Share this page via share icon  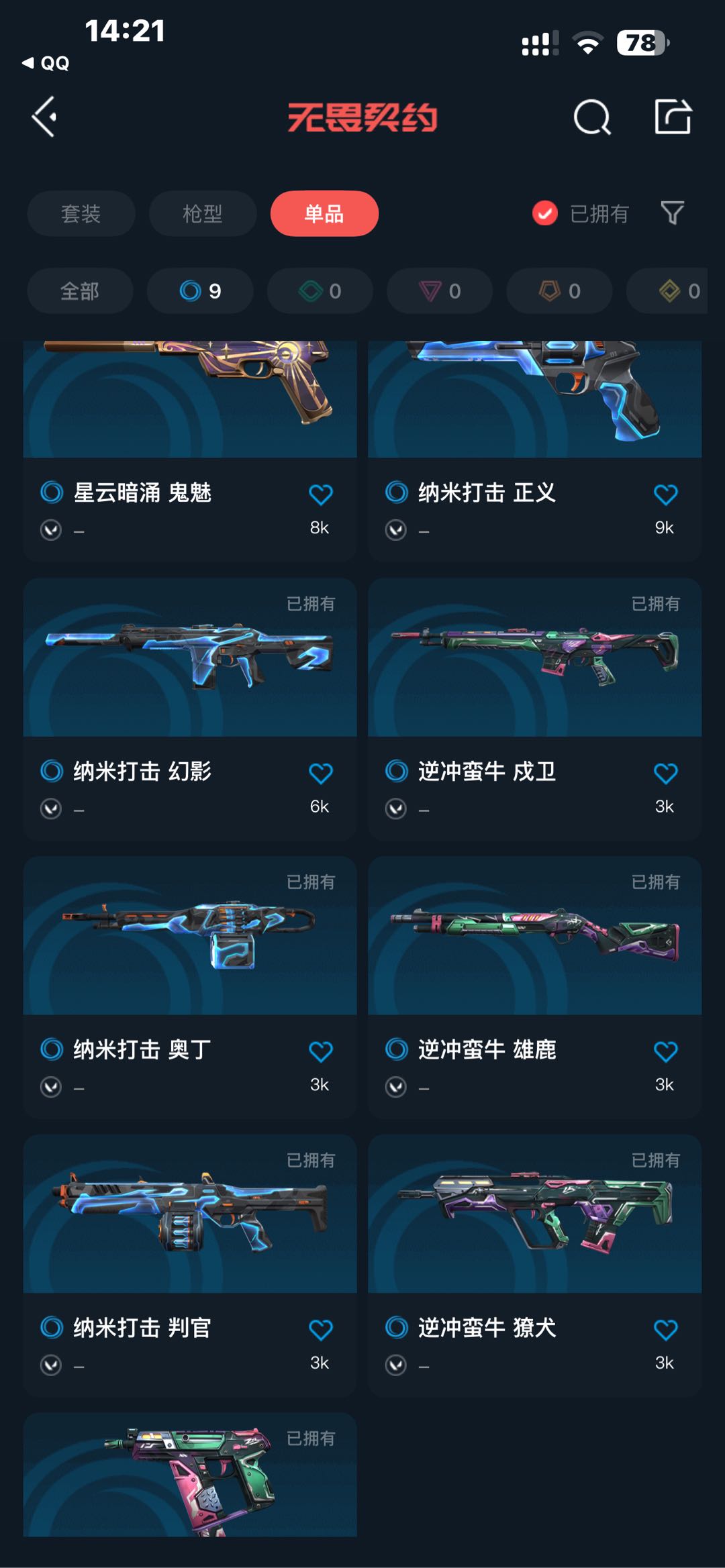coord(673,117)
